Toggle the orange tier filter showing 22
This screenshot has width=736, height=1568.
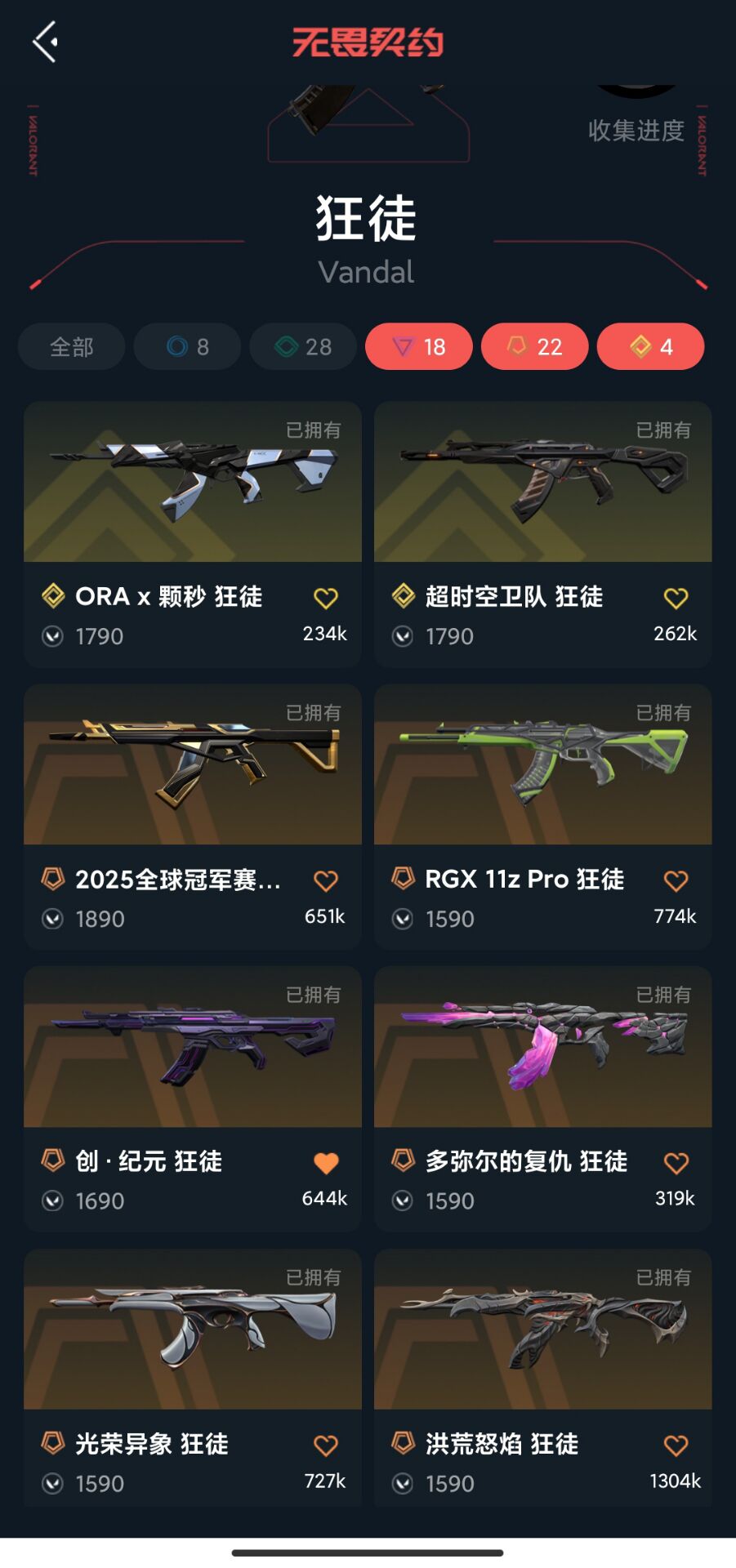[535, 347]
